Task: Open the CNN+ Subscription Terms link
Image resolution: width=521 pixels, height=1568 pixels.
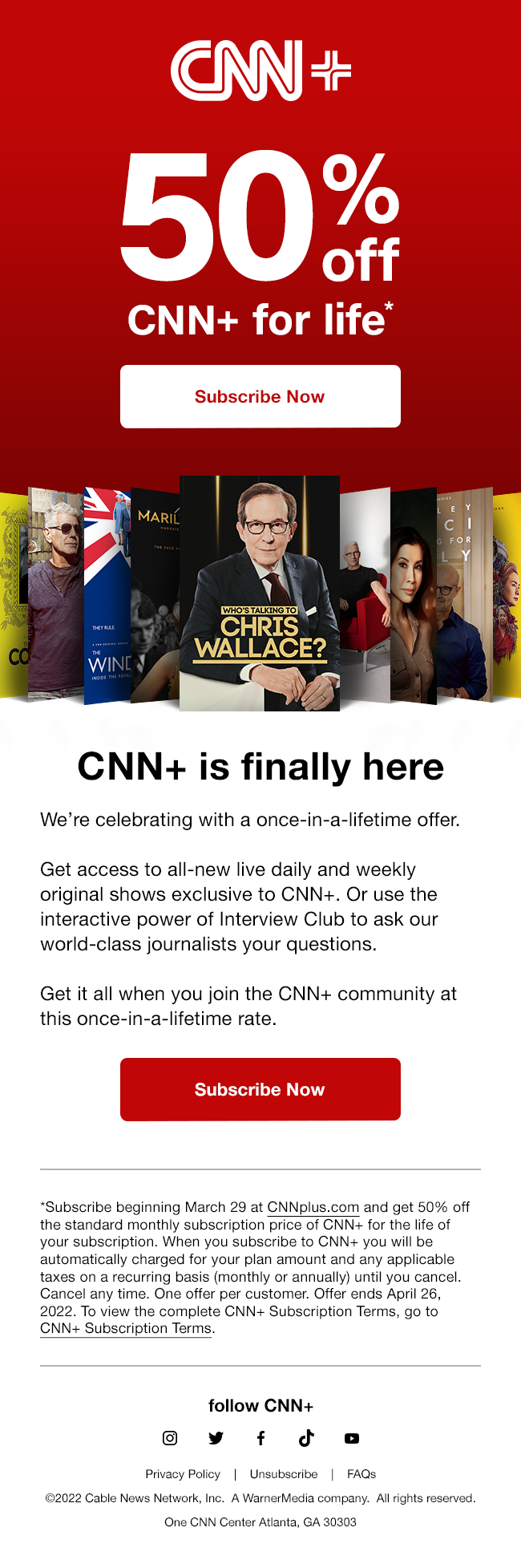Action: tap(127, 1328)
